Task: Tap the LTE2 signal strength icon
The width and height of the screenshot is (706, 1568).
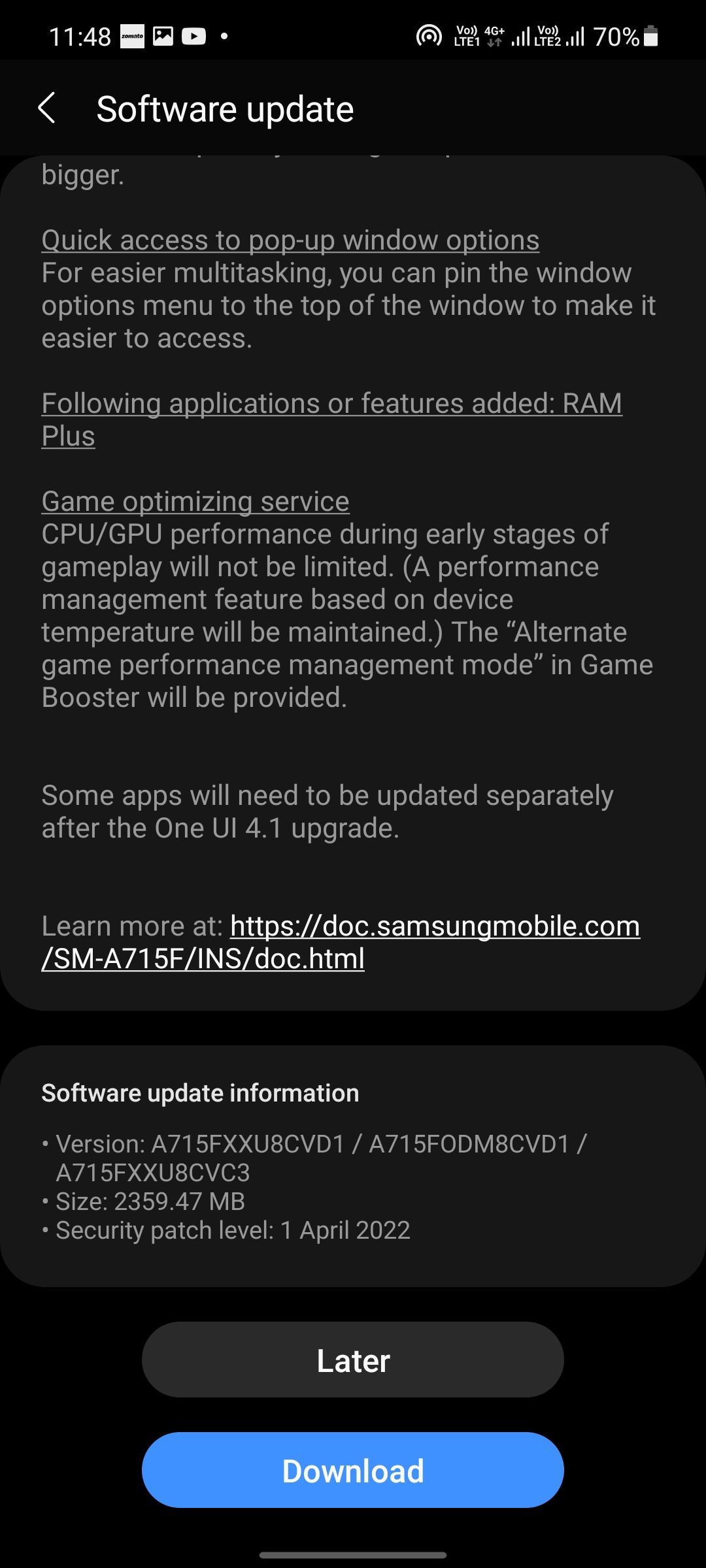Action: (x=575, y=36)
